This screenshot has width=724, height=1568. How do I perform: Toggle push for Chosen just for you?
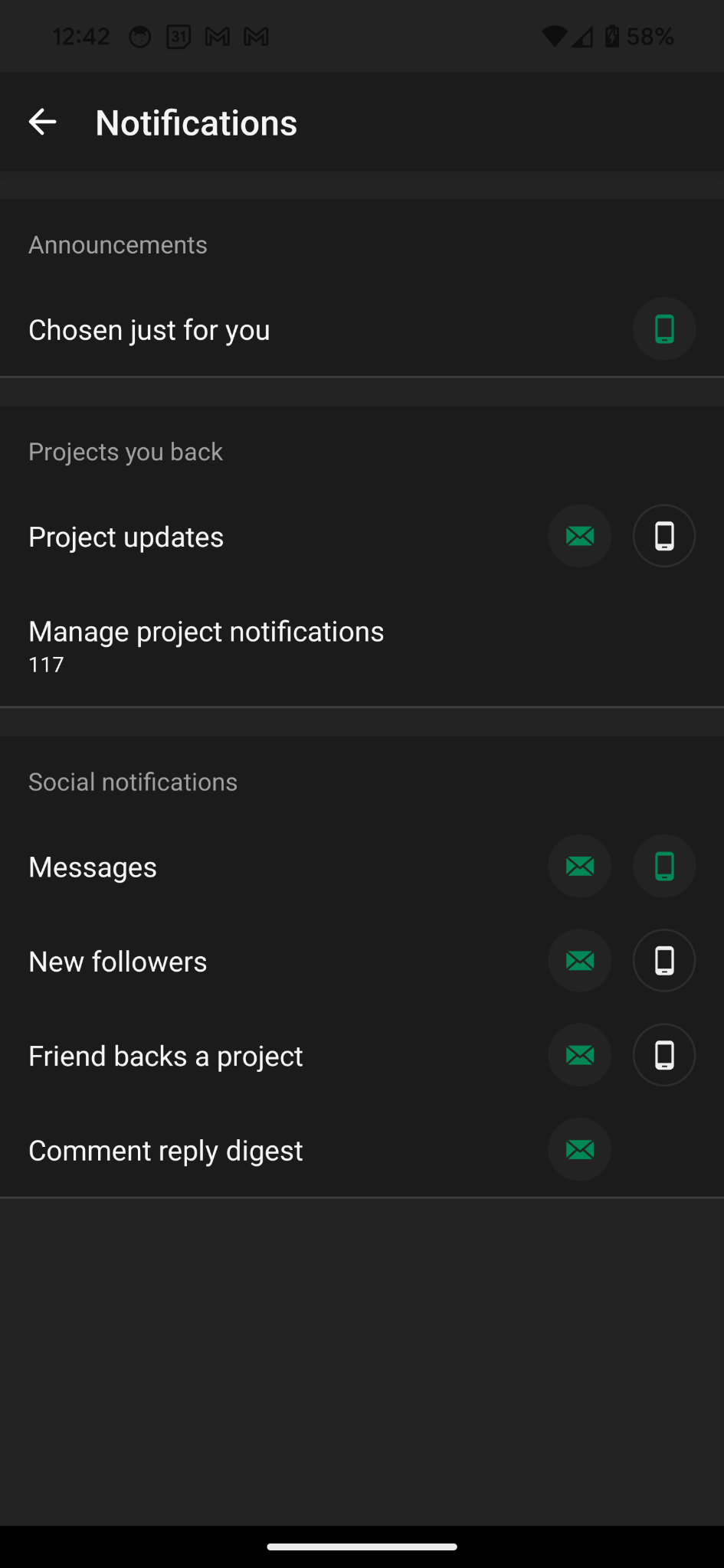(664, 329)
